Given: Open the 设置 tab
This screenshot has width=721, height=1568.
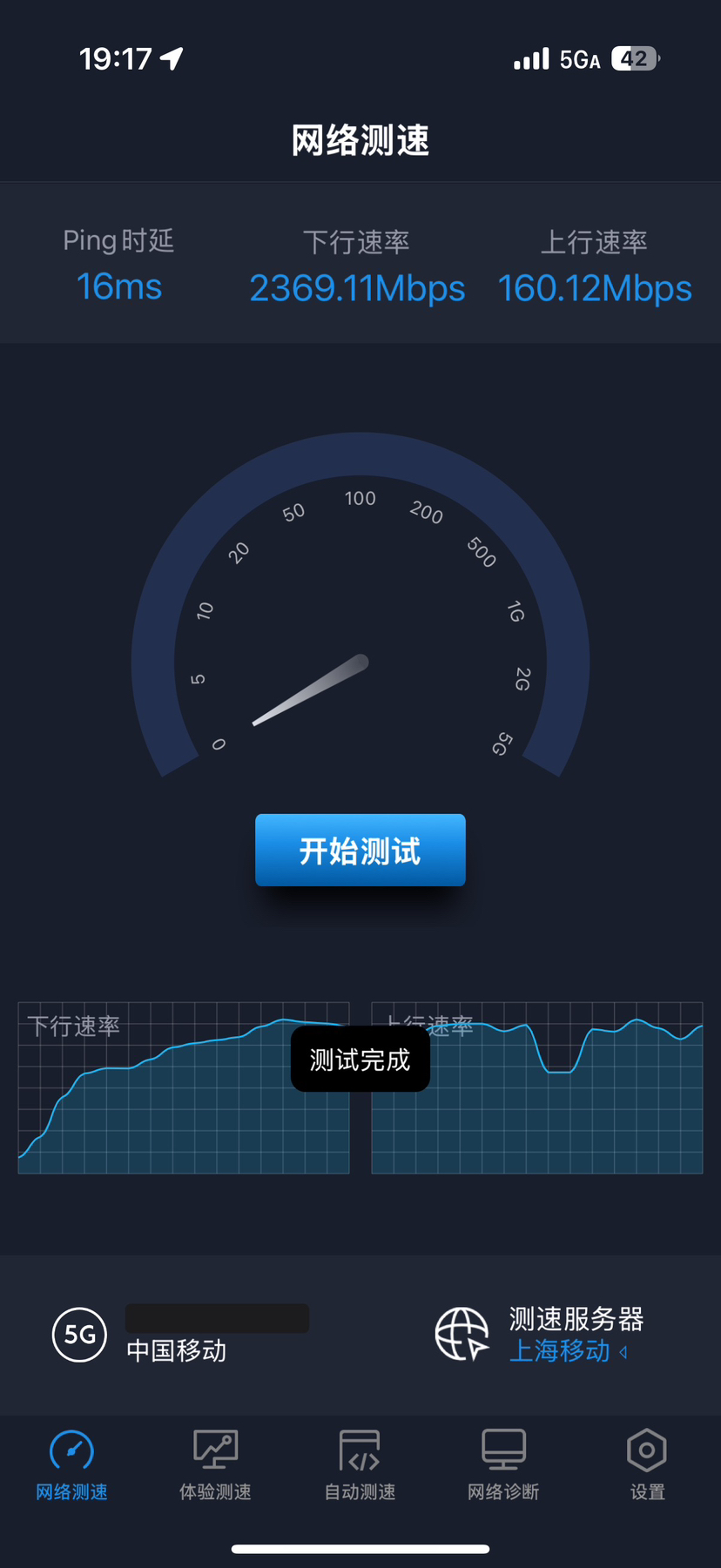Looking at the screenshot, I should pos(647,1465).
